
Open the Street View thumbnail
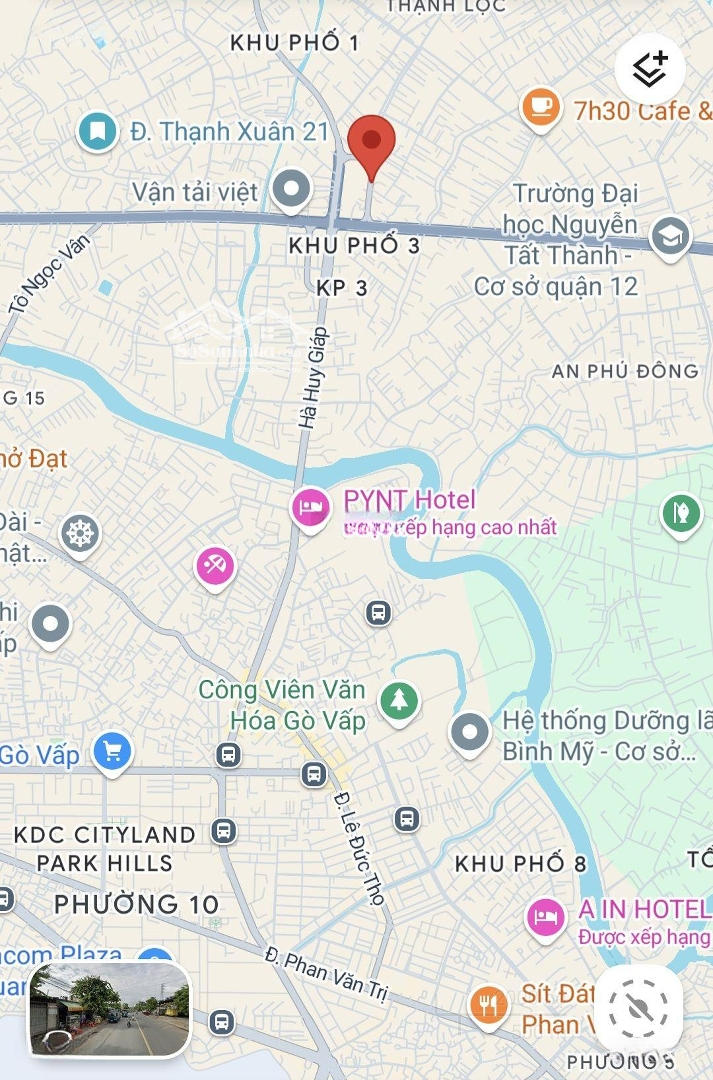[109, 1009]
